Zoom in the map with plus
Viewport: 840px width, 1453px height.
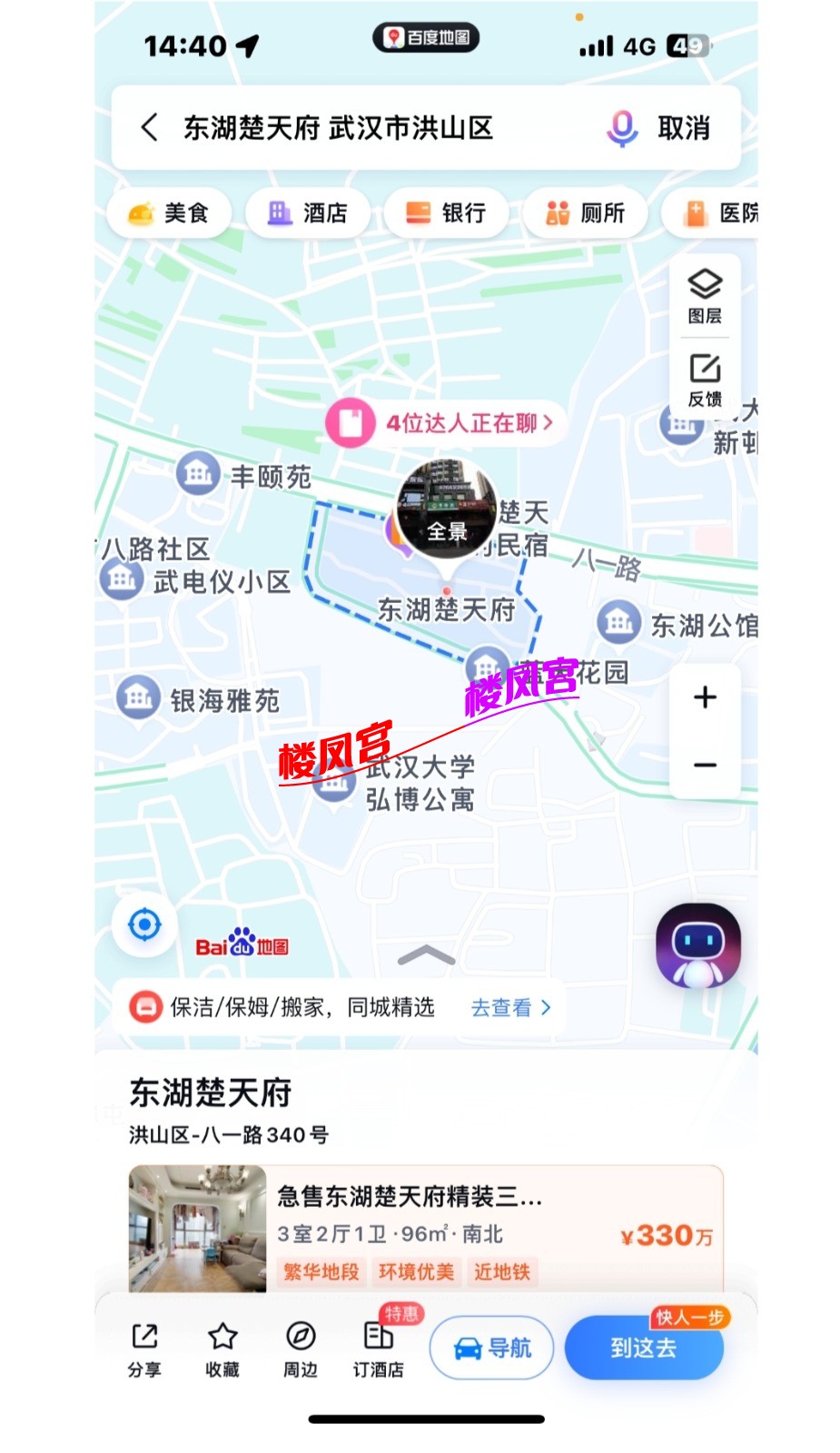[705, 697]
